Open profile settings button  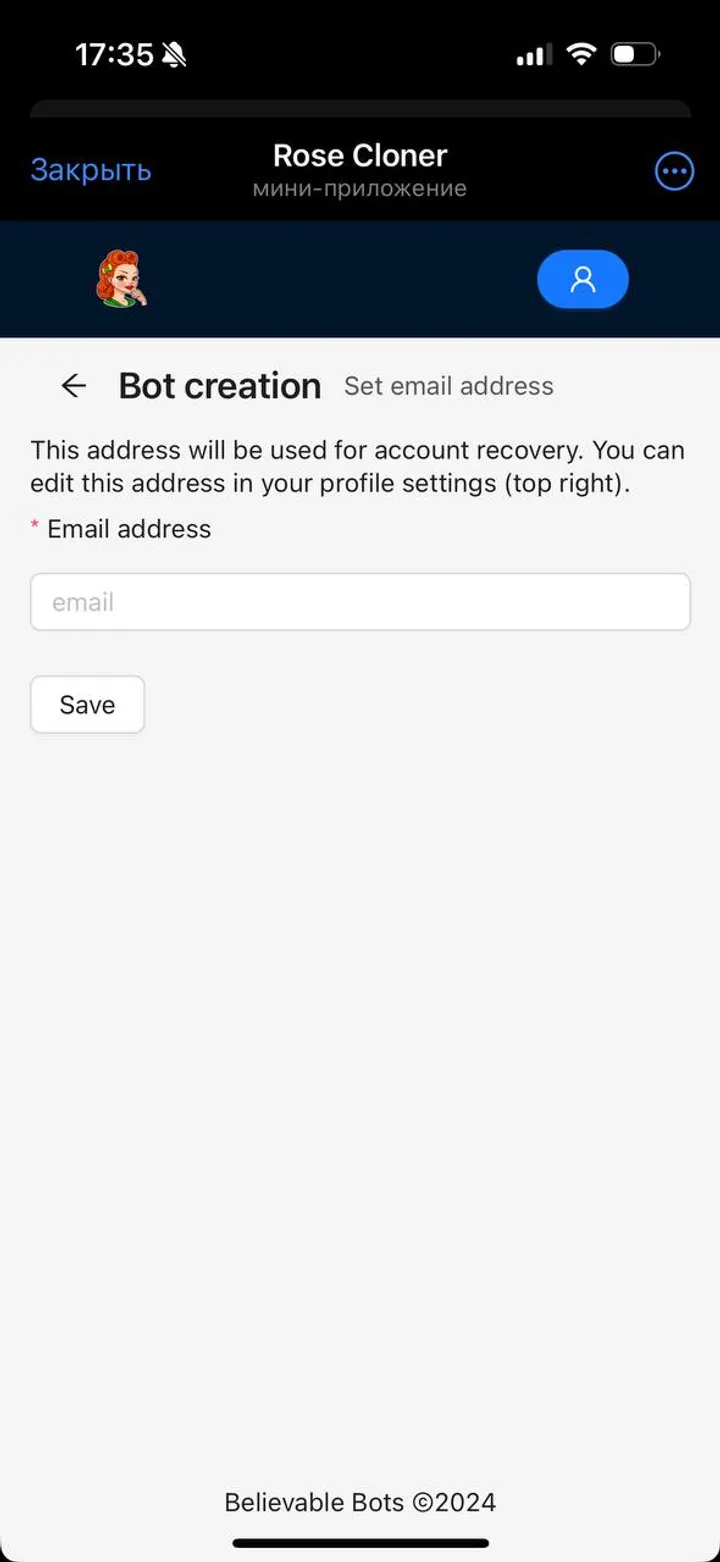(x=582, y=279)
